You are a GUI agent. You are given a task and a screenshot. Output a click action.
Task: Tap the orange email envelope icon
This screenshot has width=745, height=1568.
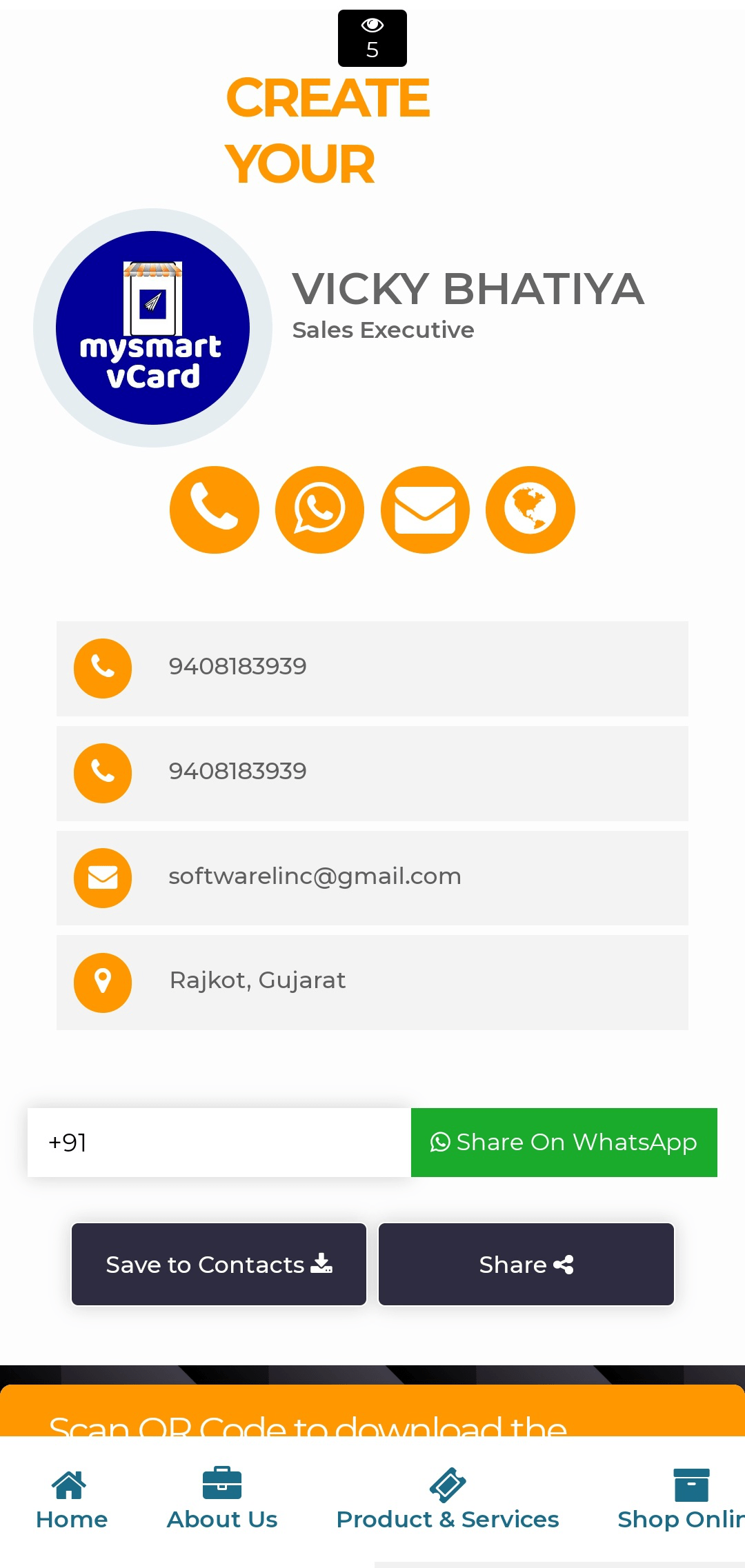click(x=425, y=510)
